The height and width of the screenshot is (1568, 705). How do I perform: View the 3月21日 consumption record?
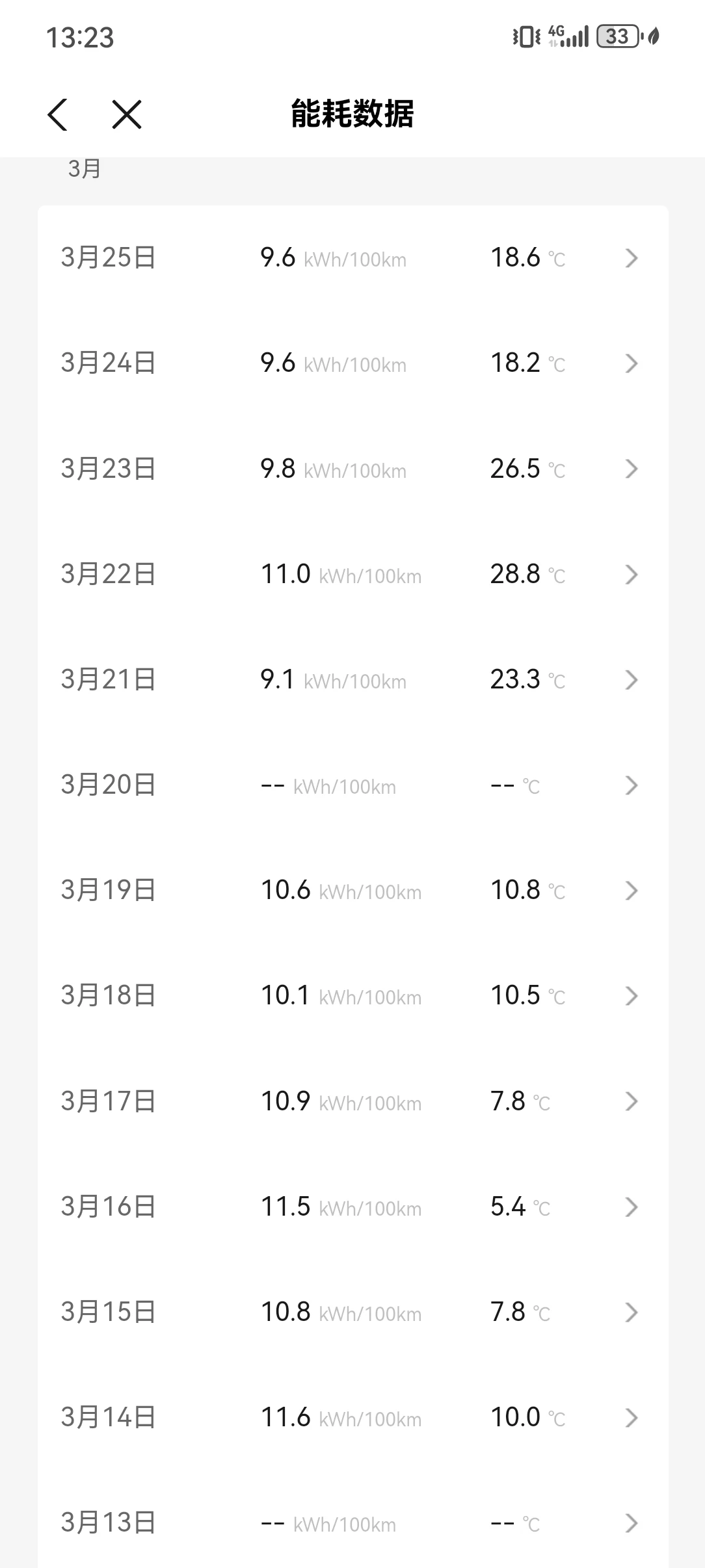tap(352, 680)
